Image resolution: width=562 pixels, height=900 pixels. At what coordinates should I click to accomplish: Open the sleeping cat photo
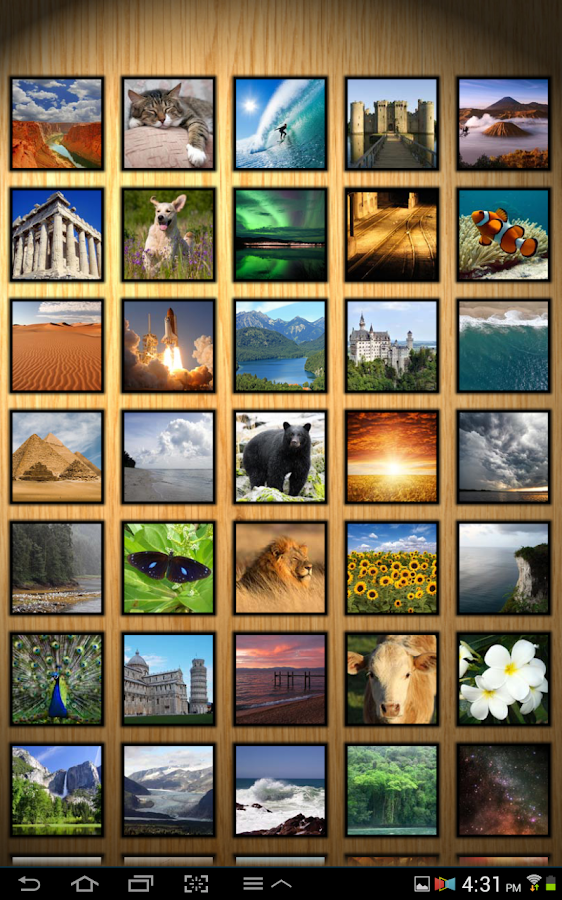tap(168, 123)
